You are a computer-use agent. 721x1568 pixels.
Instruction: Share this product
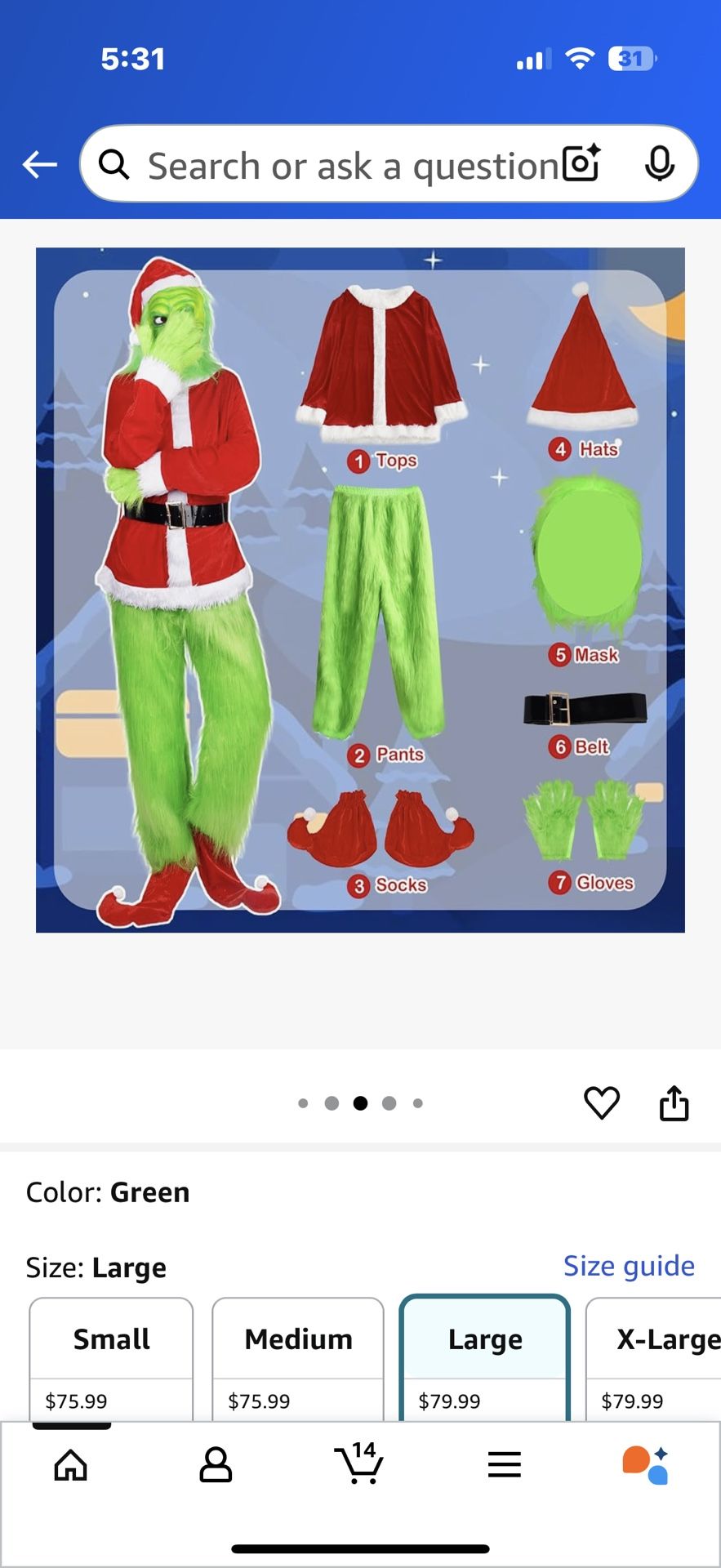(x=674, y=1103)
